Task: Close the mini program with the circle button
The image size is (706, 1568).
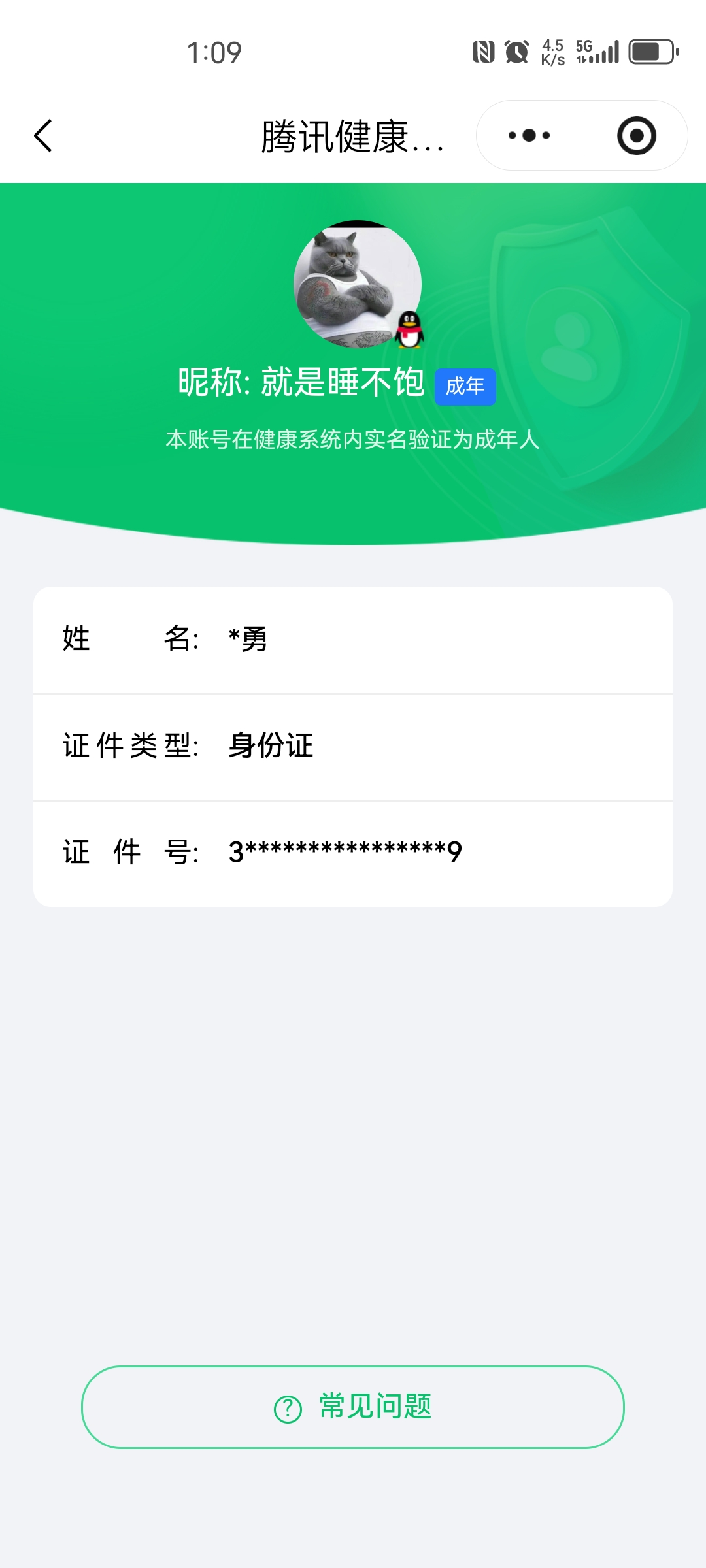Action: coord(636,136)
